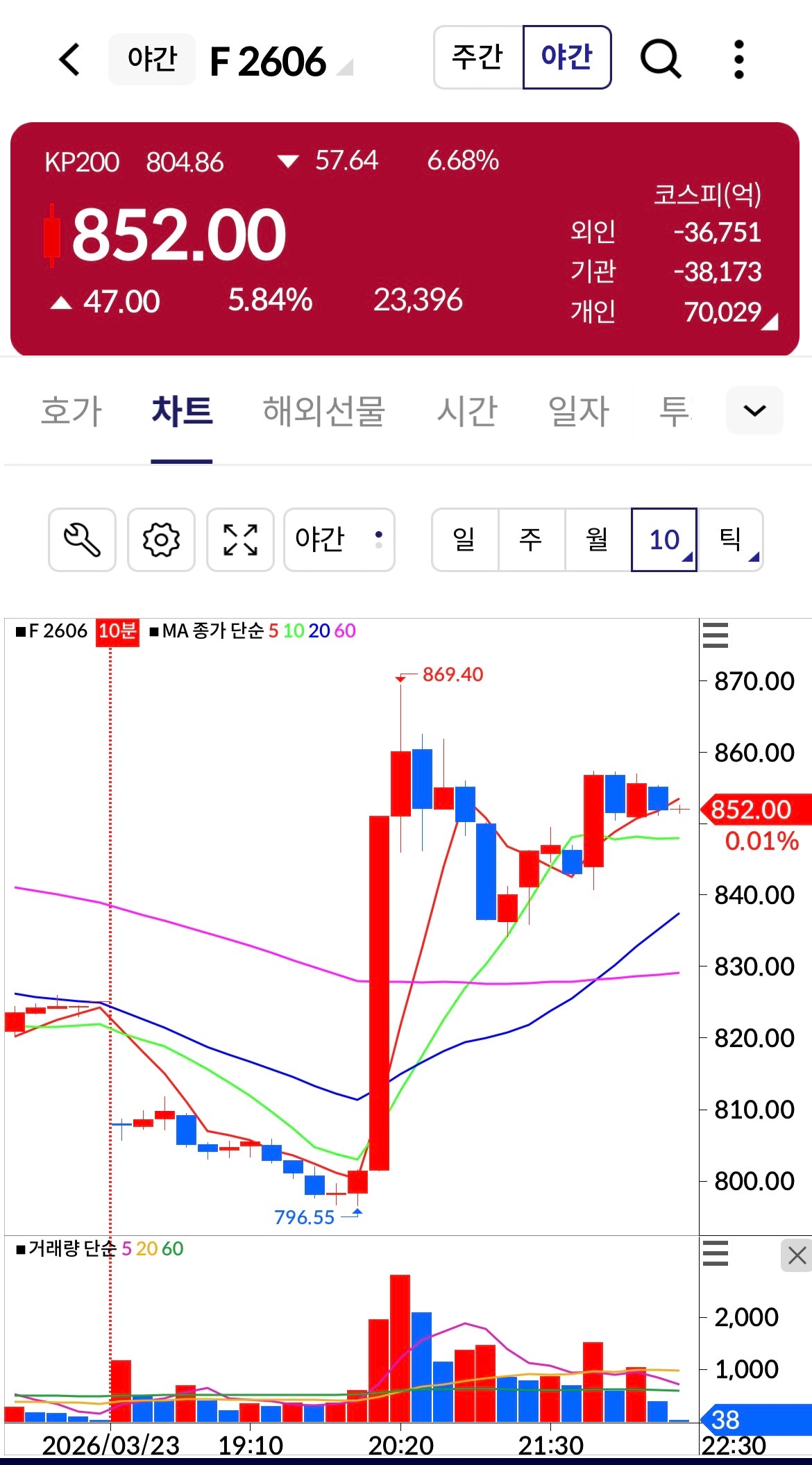Select the 야간 session toggle
812x1465 pixels.
click(566, 57)
